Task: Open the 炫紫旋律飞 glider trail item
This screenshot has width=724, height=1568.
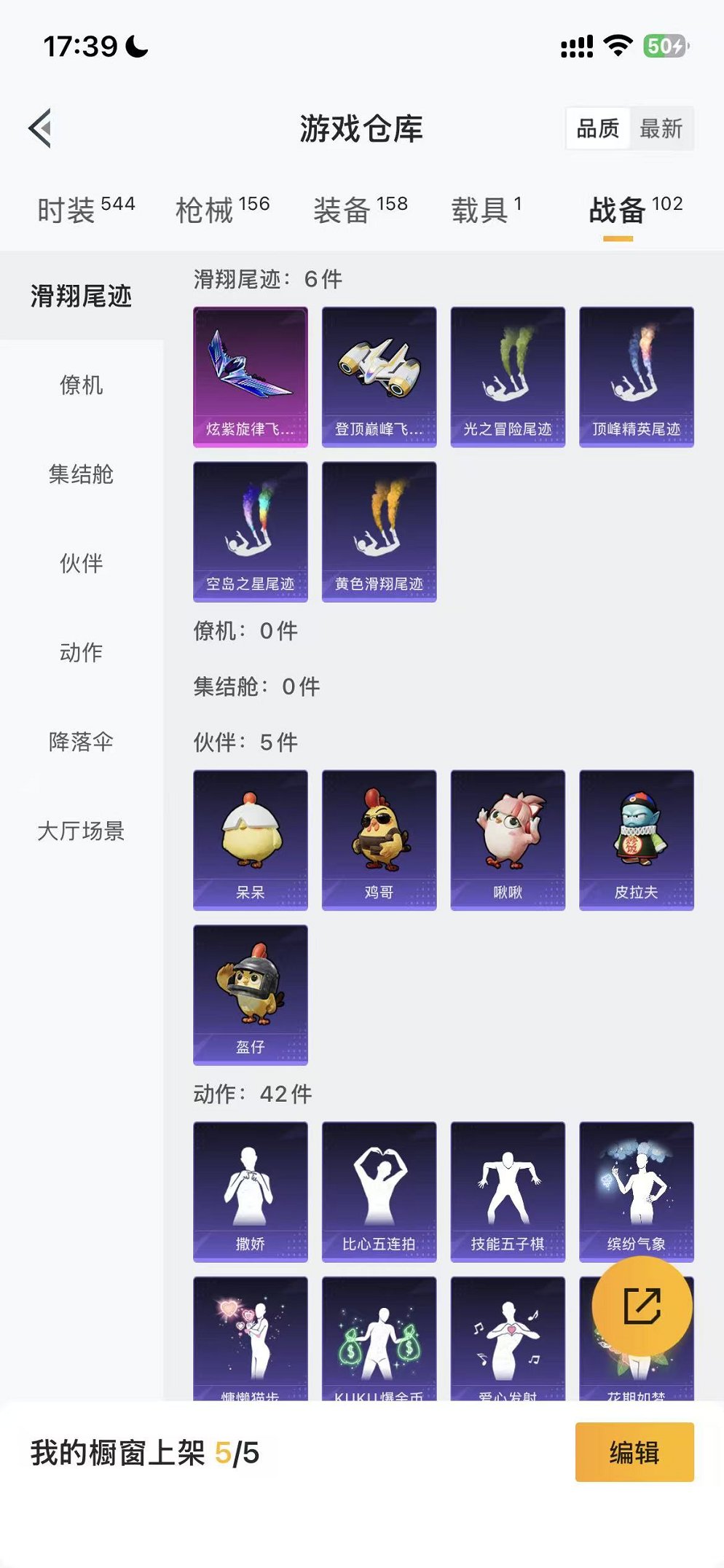Action: [x=250, y=375]
